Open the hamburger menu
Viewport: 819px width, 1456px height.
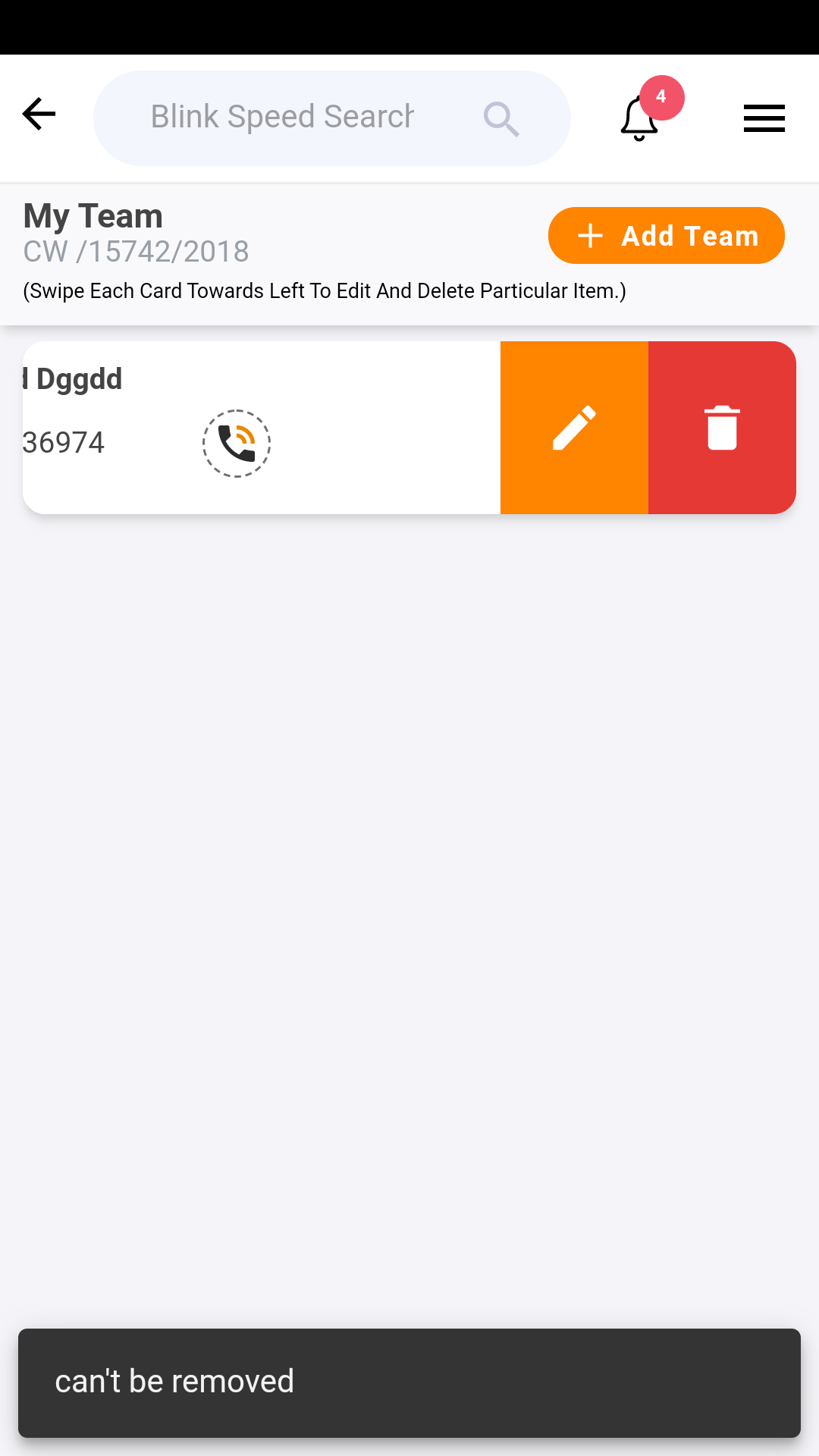[x=764, y=118]
